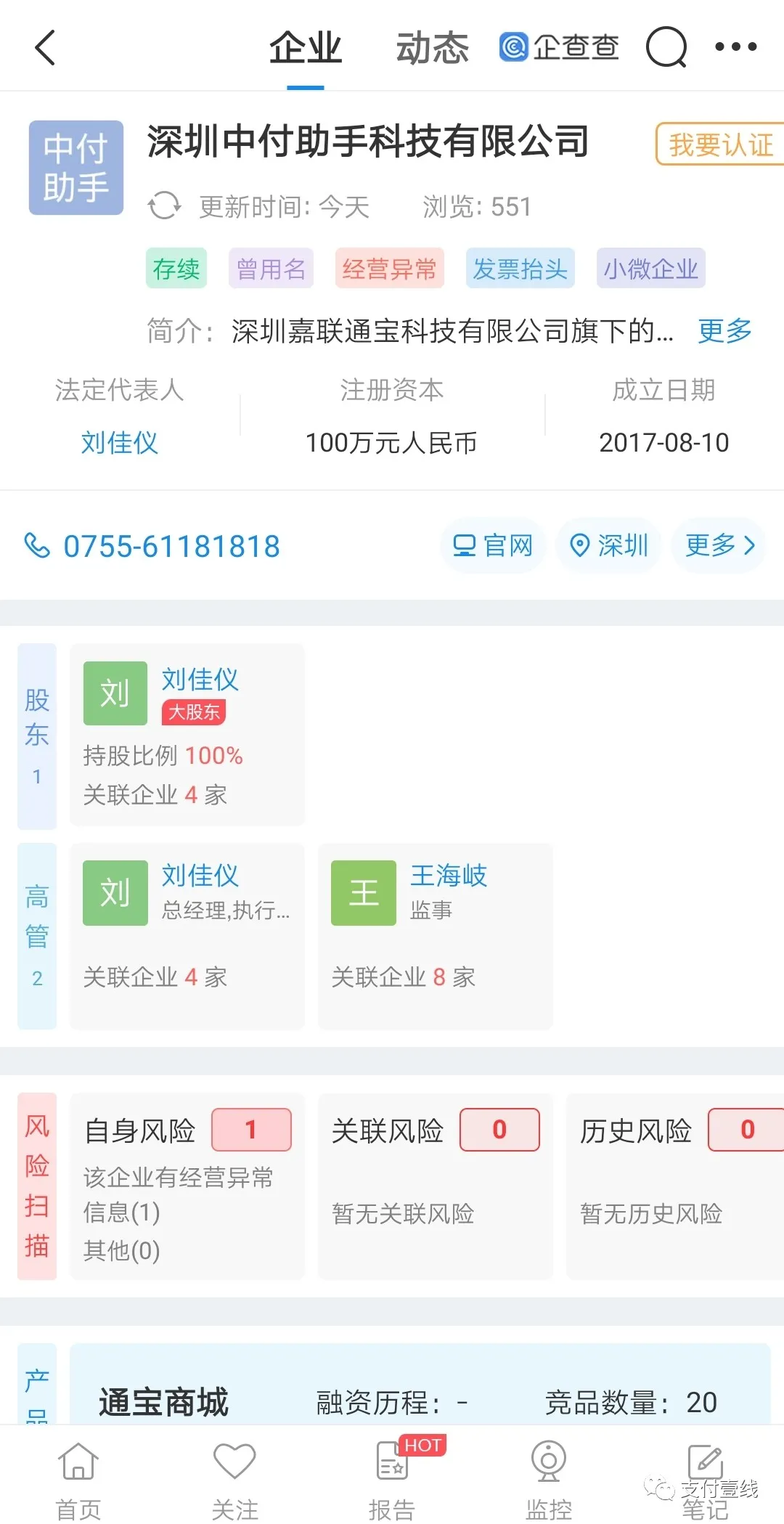784x1524 pixels.
Task: Open legal representative 刘佳仪 profile link
Action: point(119,442)
